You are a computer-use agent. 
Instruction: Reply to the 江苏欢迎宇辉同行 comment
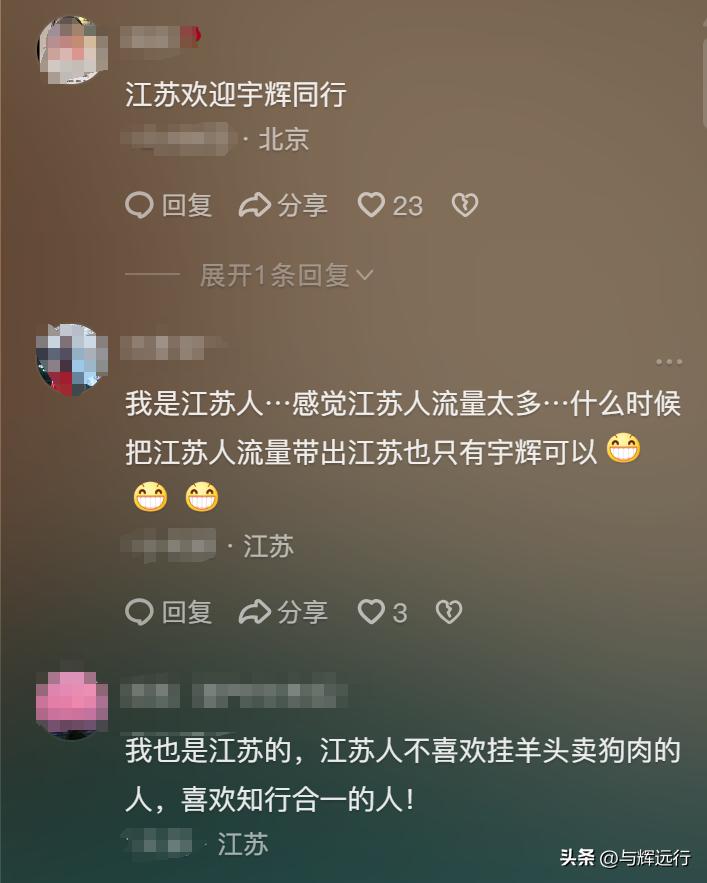pyautogui.click(x=168, y=206)
